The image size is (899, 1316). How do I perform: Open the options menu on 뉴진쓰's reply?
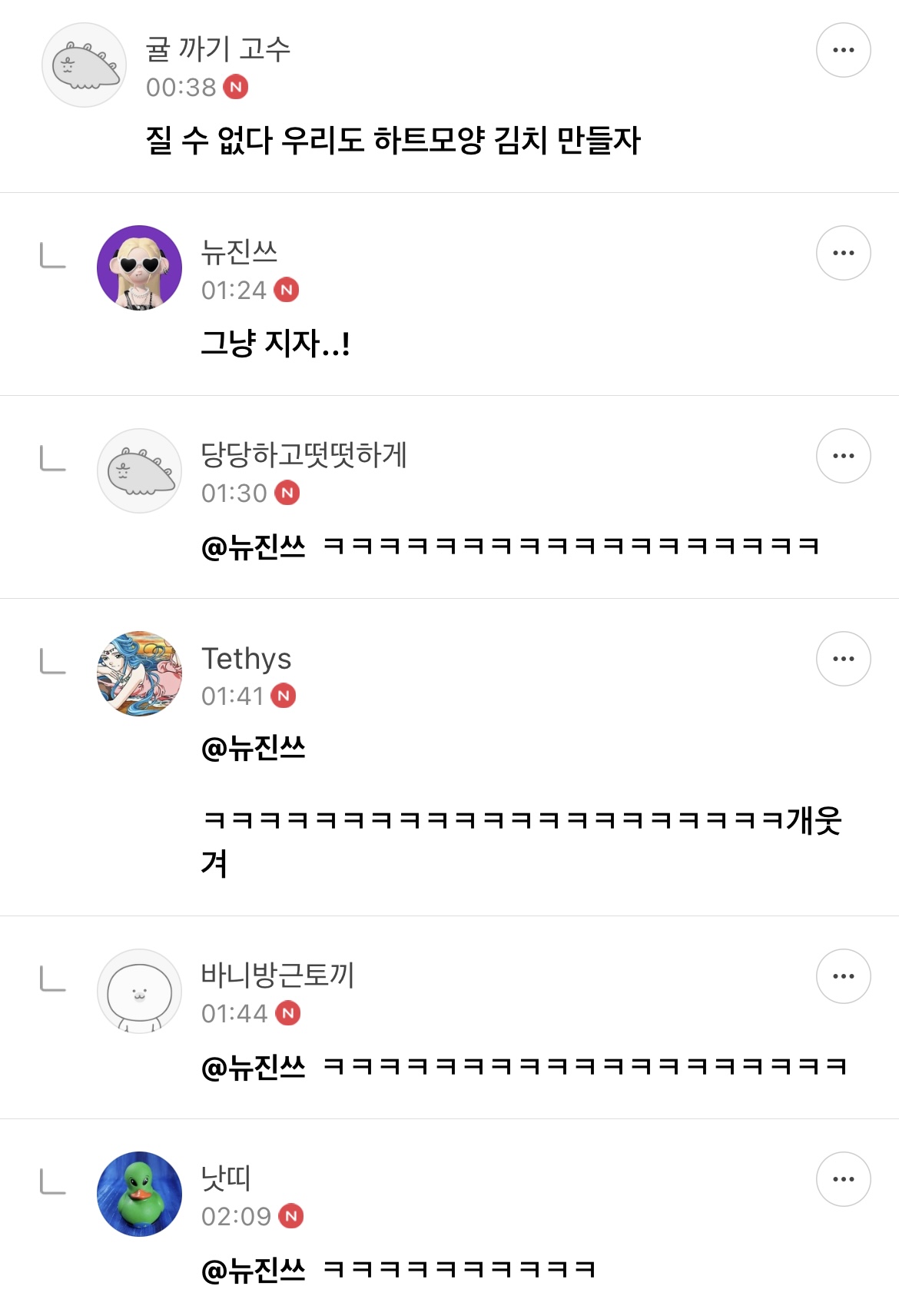(844, 251)
